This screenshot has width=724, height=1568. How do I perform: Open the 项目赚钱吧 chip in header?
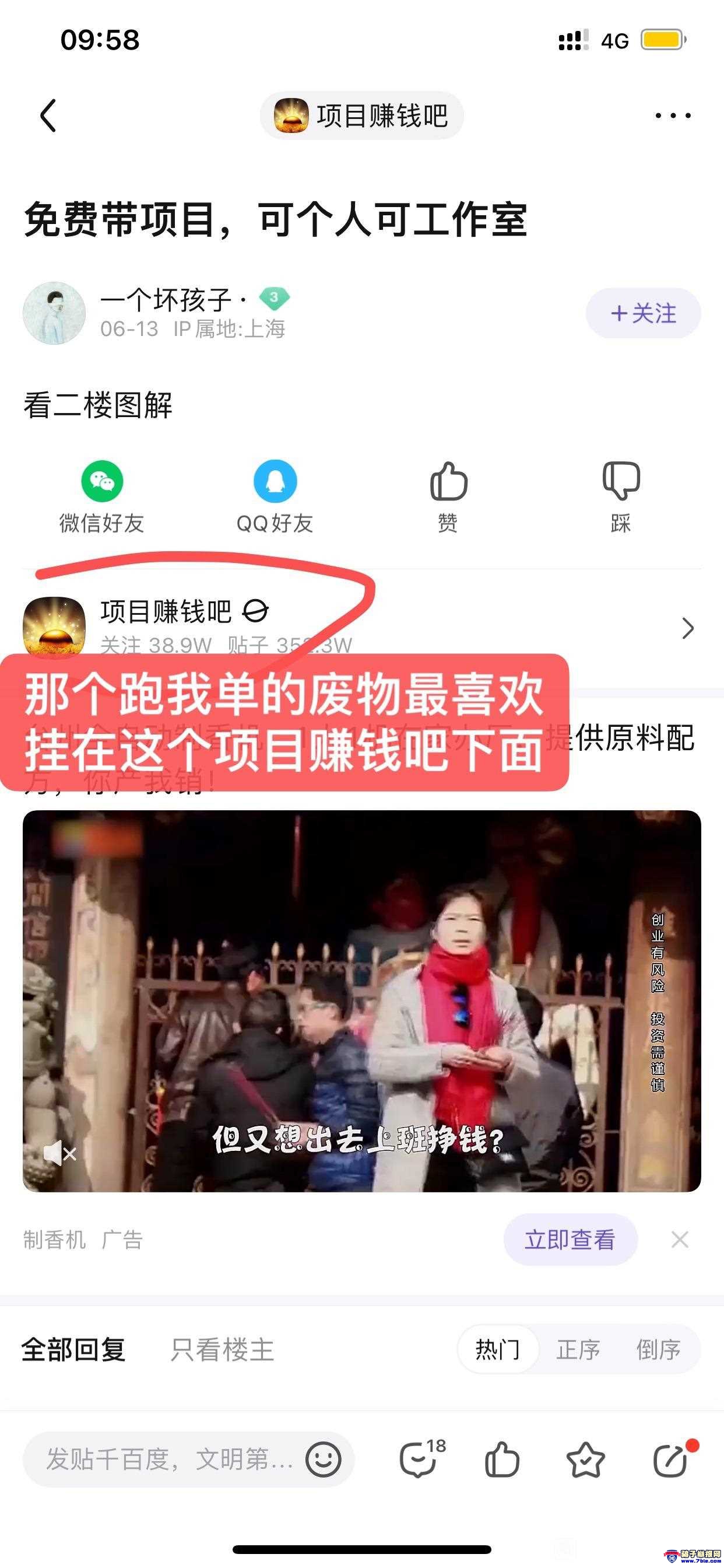[361, 115]
